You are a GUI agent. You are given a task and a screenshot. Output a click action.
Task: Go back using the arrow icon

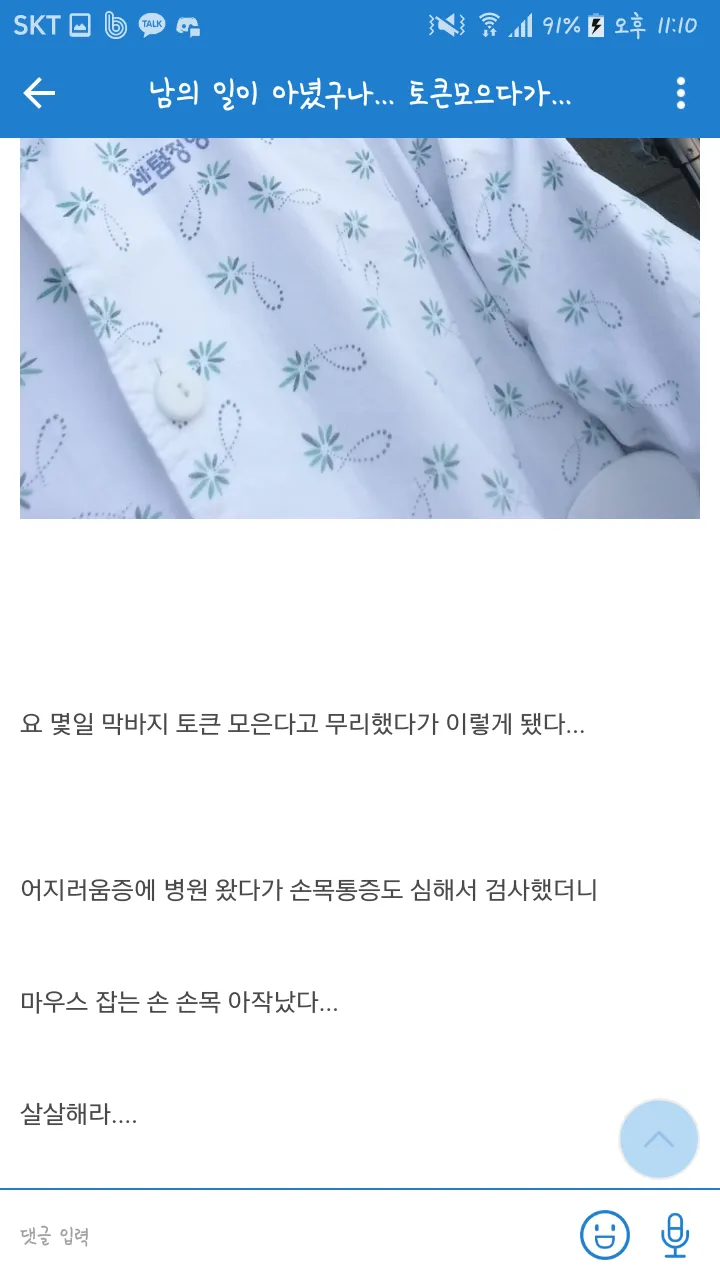[39, 93]
